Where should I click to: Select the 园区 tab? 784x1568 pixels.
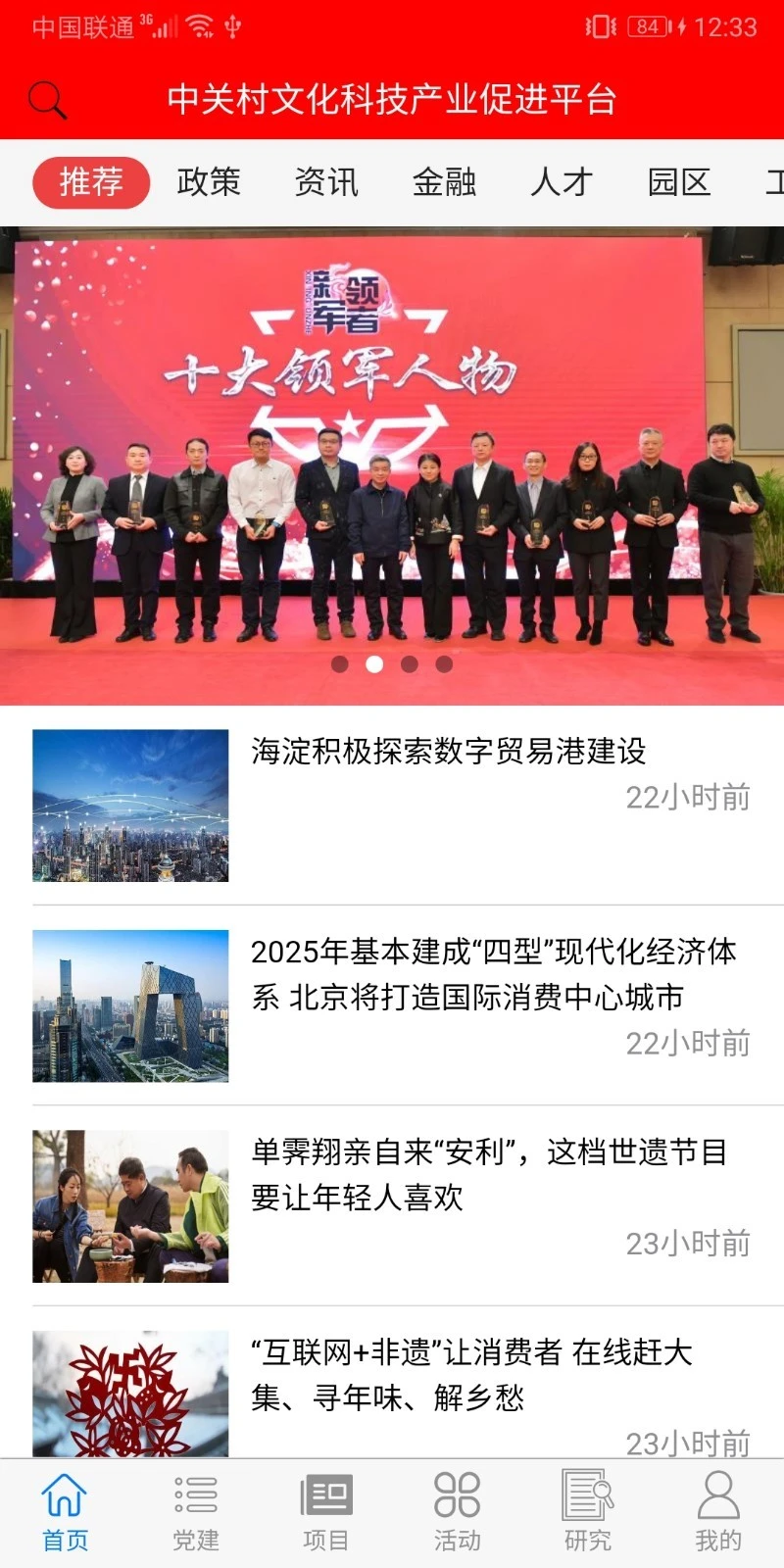(x=679, y=181)
